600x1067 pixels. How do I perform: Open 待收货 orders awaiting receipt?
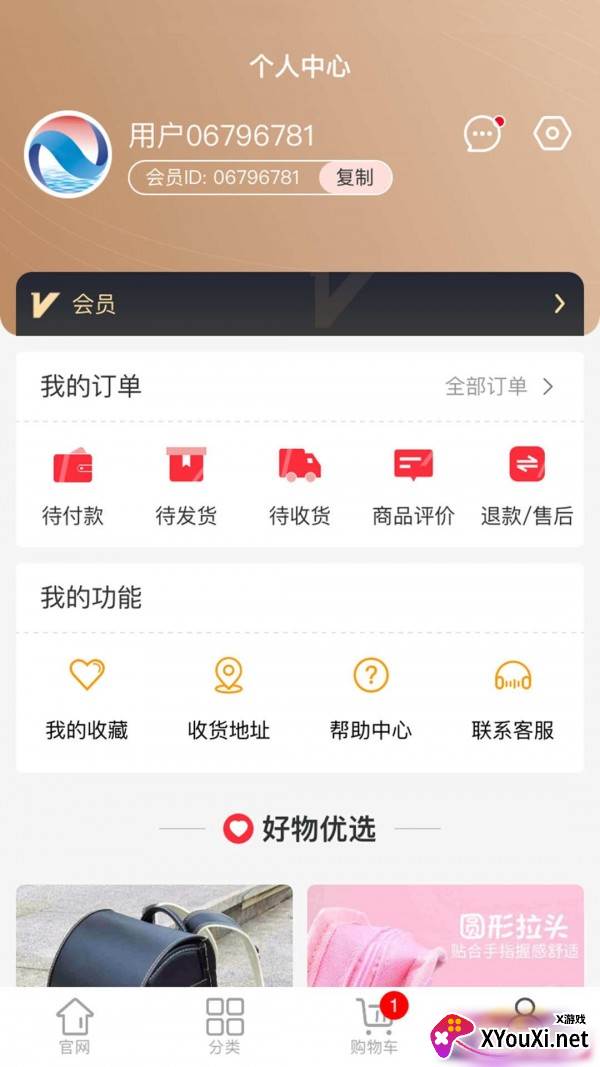point(300,485)
